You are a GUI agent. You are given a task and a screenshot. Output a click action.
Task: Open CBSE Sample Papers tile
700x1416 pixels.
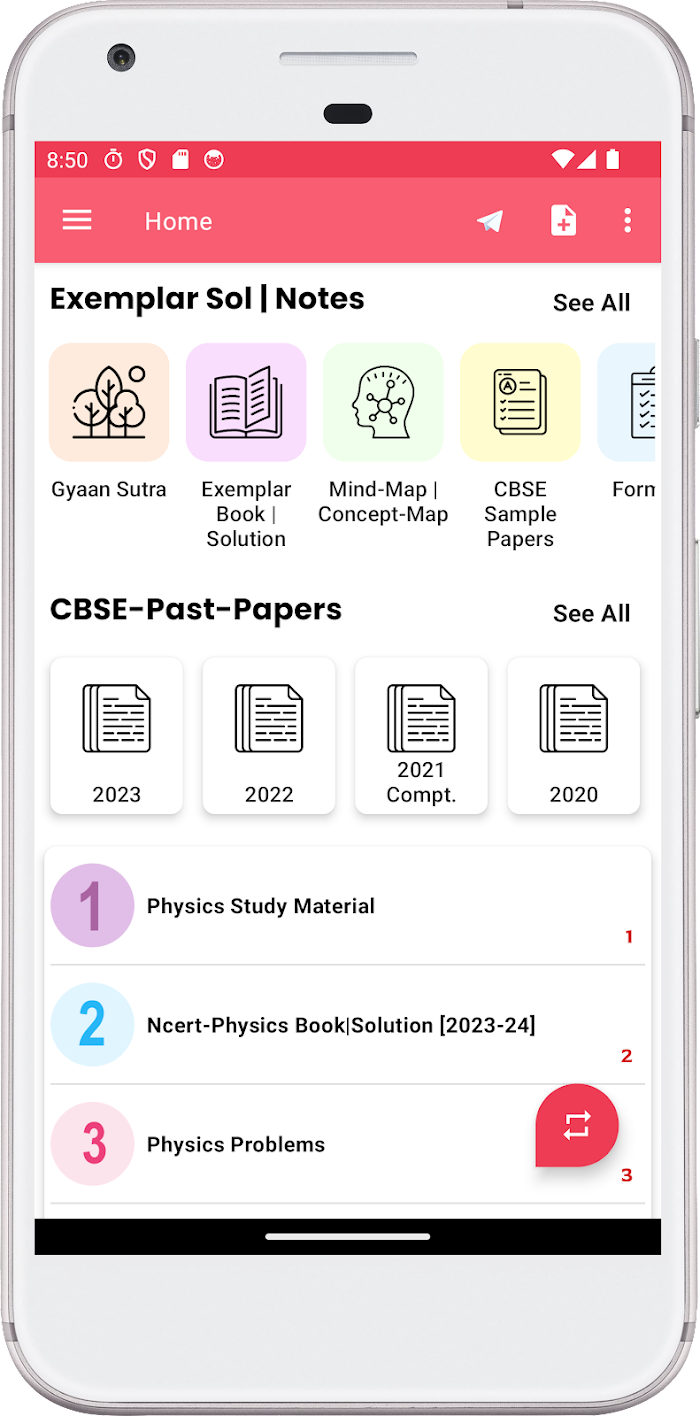[x=520, y=446]
